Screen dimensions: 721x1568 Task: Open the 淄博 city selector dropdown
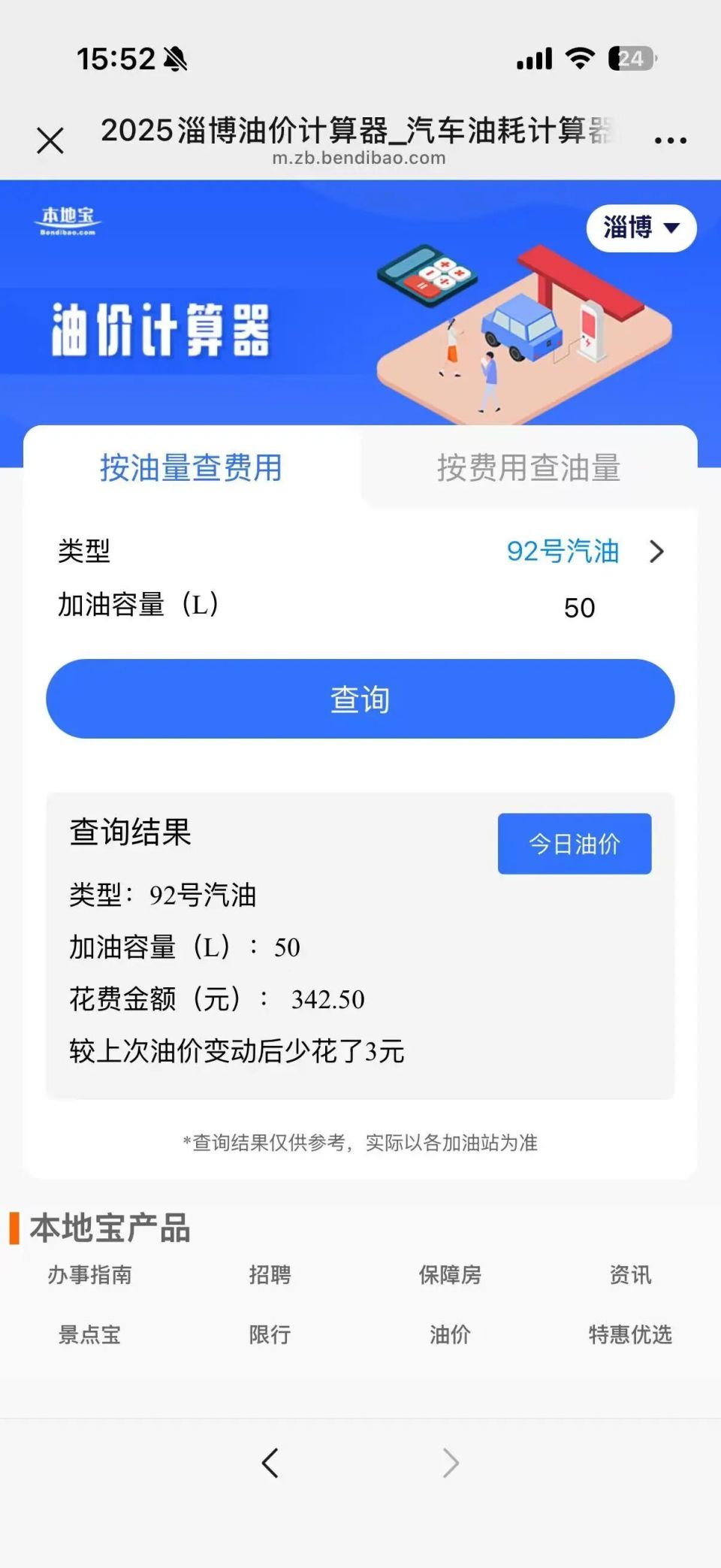tap(641, 227)
